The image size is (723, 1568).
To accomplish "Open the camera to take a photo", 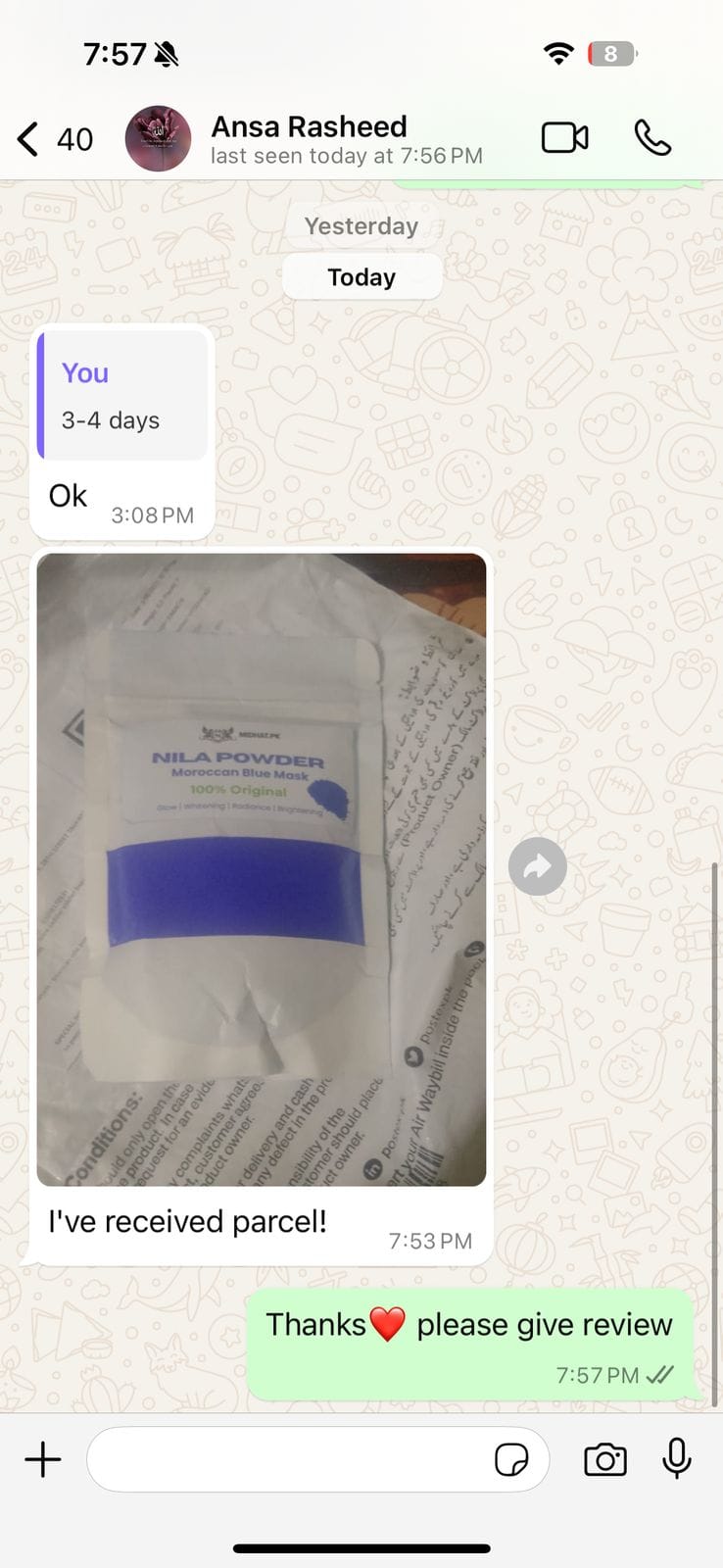I will pos(605,1459).
